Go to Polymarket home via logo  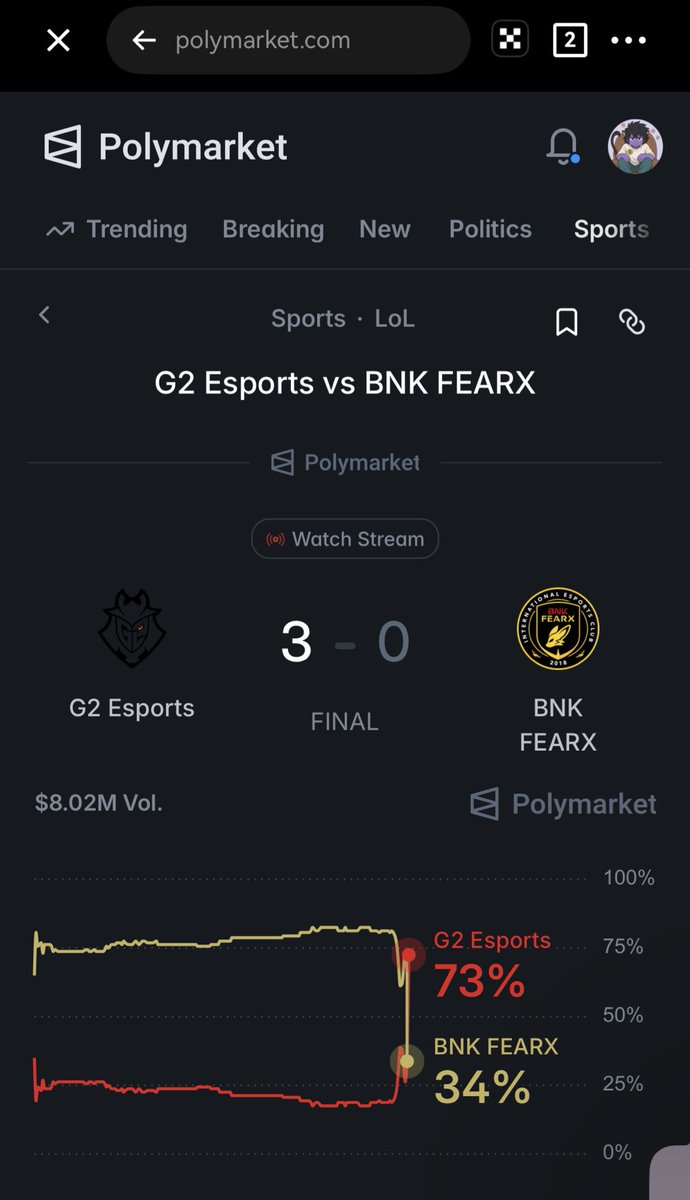[165, 148]
